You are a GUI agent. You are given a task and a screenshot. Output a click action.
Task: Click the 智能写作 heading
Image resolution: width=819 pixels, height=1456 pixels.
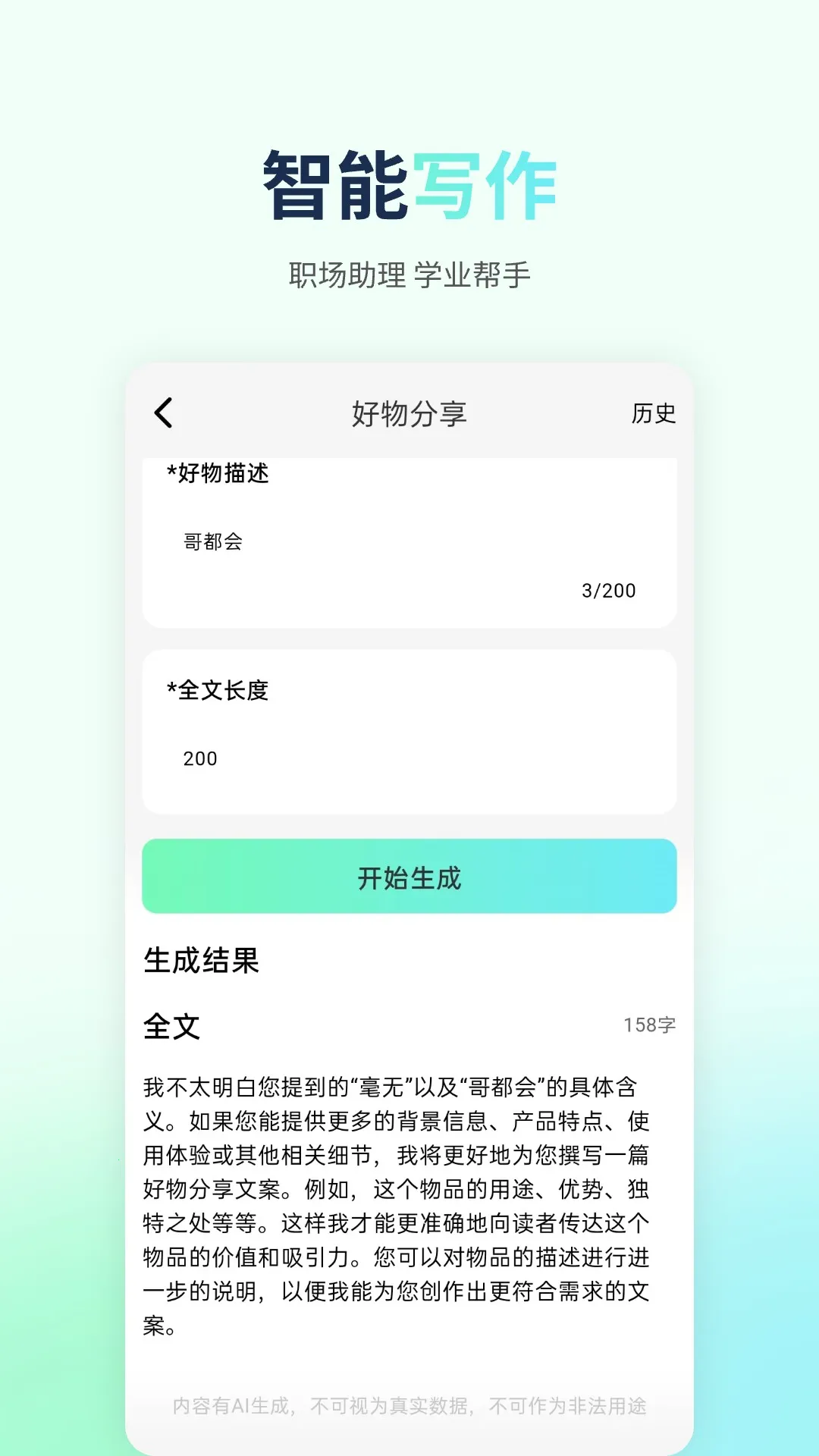pyautogui.click(x=409, y=184)
